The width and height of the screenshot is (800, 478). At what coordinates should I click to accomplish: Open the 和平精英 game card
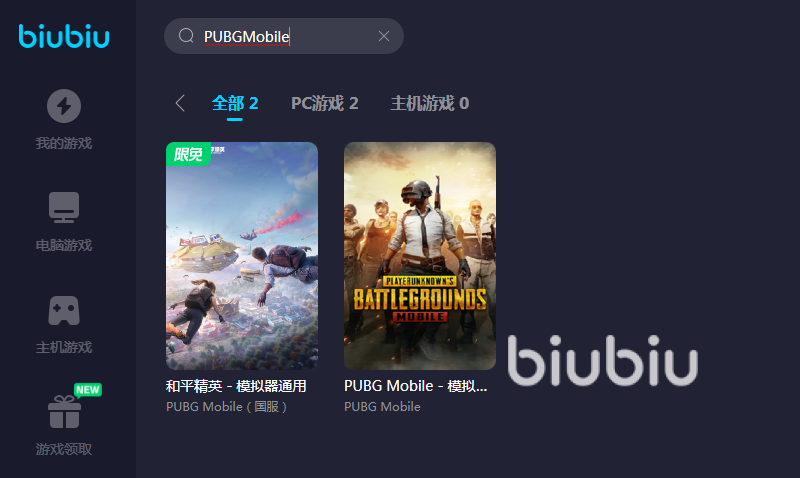(x=242, y=256)
